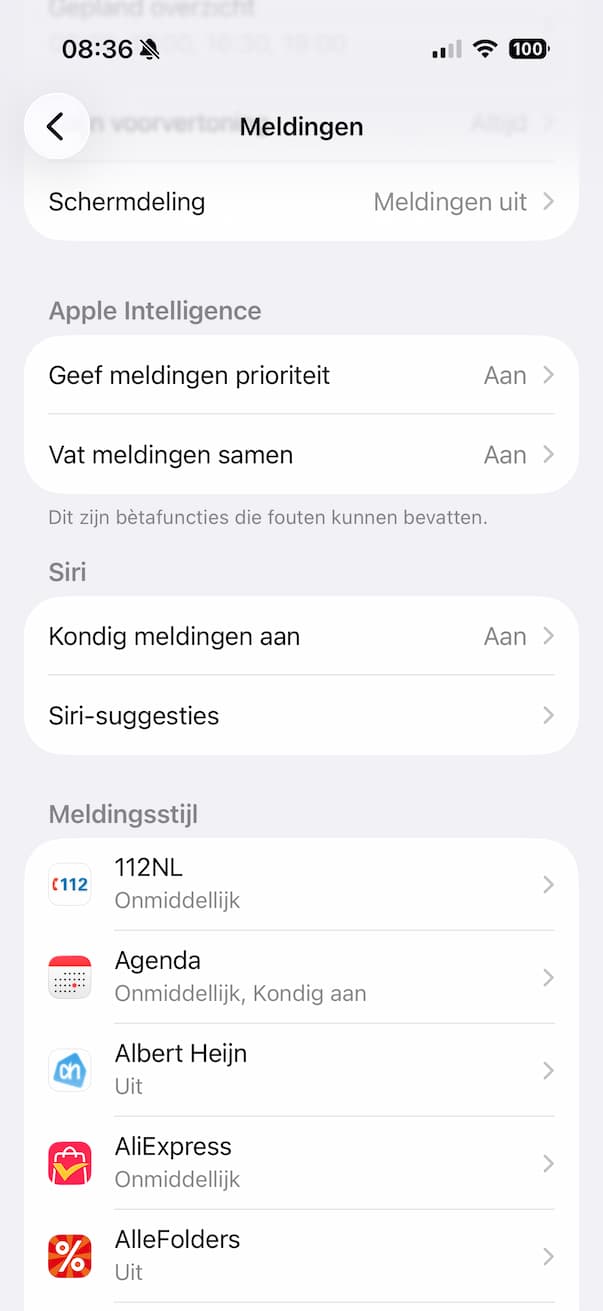Open Geef meldingen prioriteit setting
Viewport: 603px width, 1311px height.
pos(300,376)
